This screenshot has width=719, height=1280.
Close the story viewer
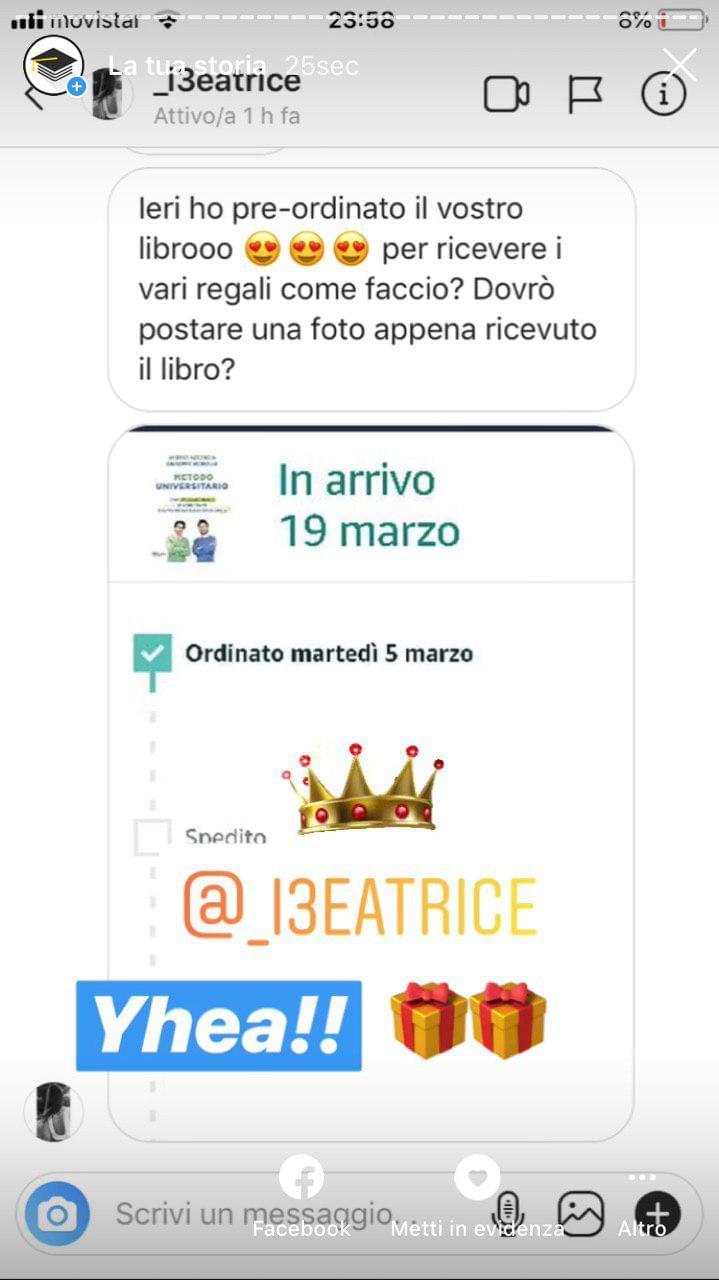pyautogui.click(x=680, y=65)
